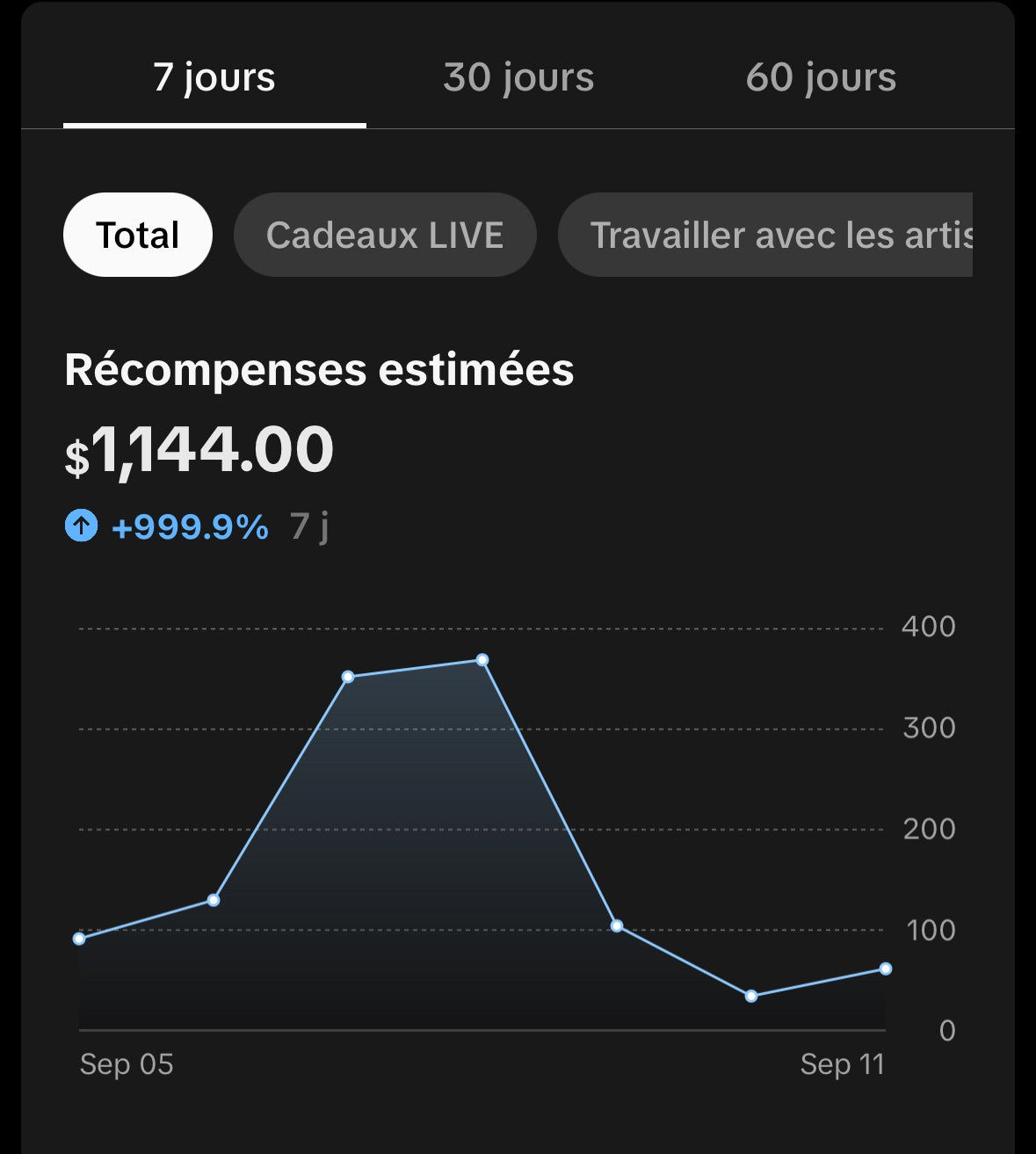The width and height of the screenshot is (1036, 1154).
Task: Select the 7 jours tab
Action: pos(214,77)
